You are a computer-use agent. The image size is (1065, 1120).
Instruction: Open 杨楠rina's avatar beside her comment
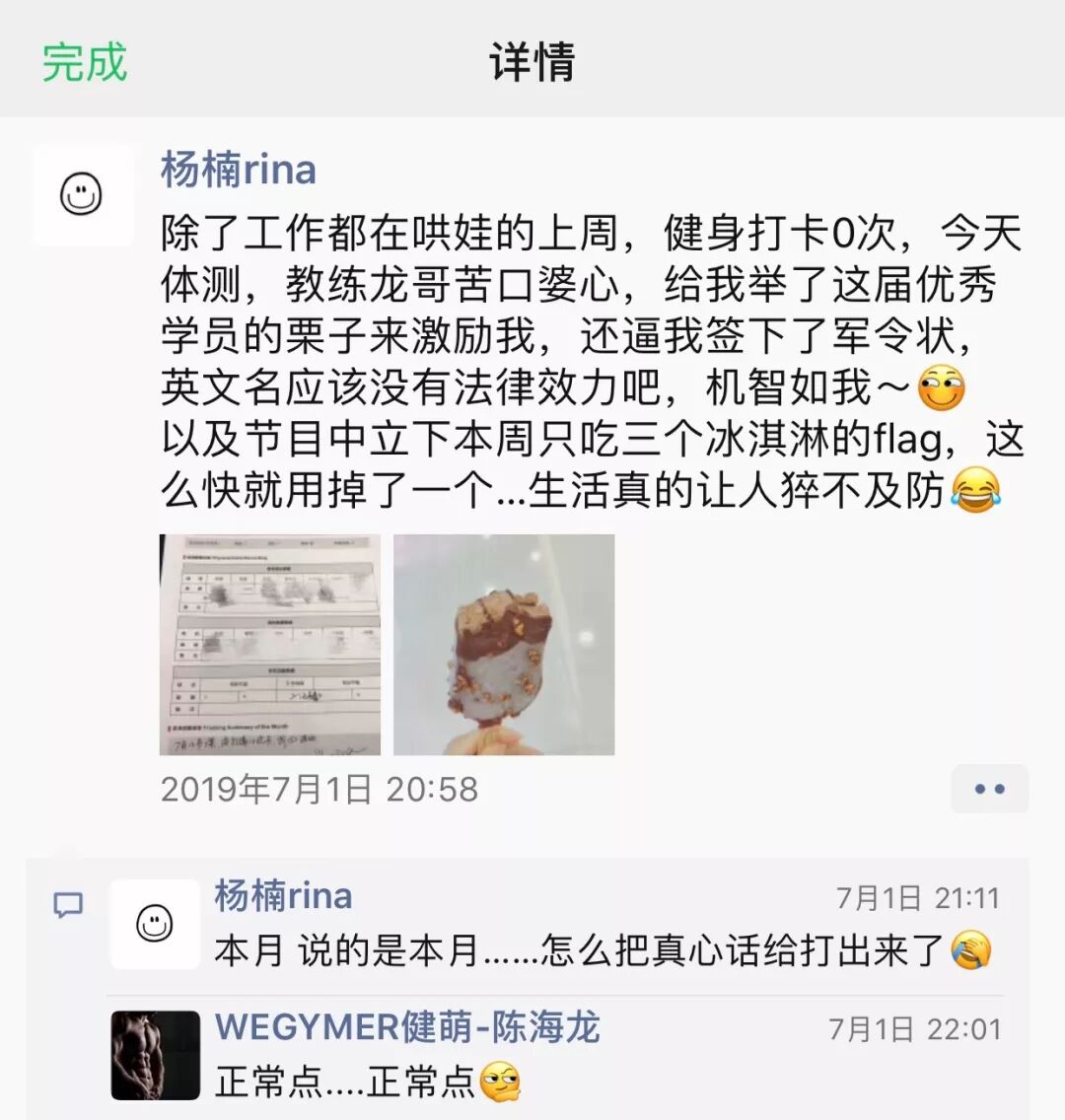pos(155,924)
